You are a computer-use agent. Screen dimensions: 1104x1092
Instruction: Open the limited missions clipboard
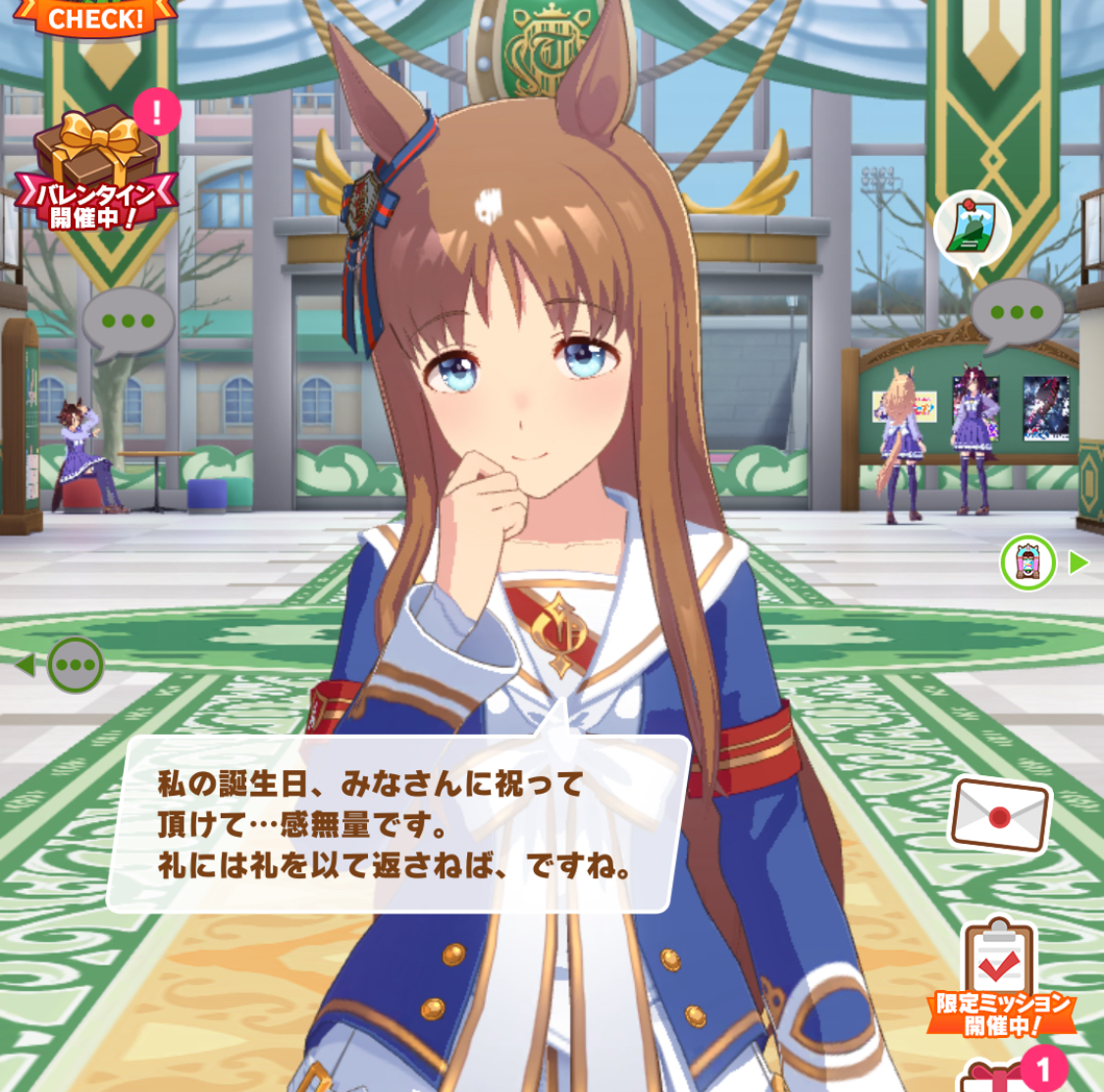point(1000,976)
